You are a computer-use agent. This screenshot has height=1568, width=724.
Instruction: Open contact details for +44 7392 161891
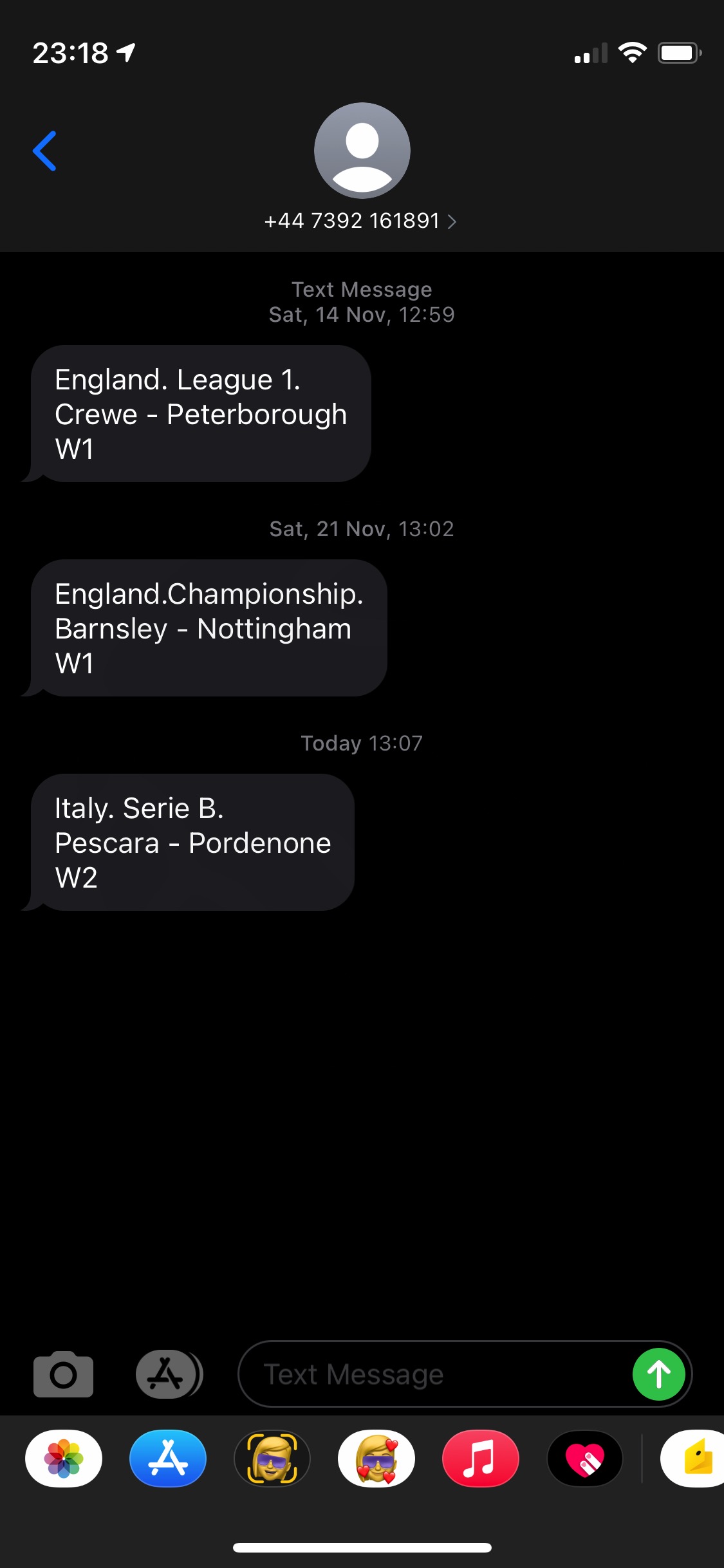click(x=361, y=221)
